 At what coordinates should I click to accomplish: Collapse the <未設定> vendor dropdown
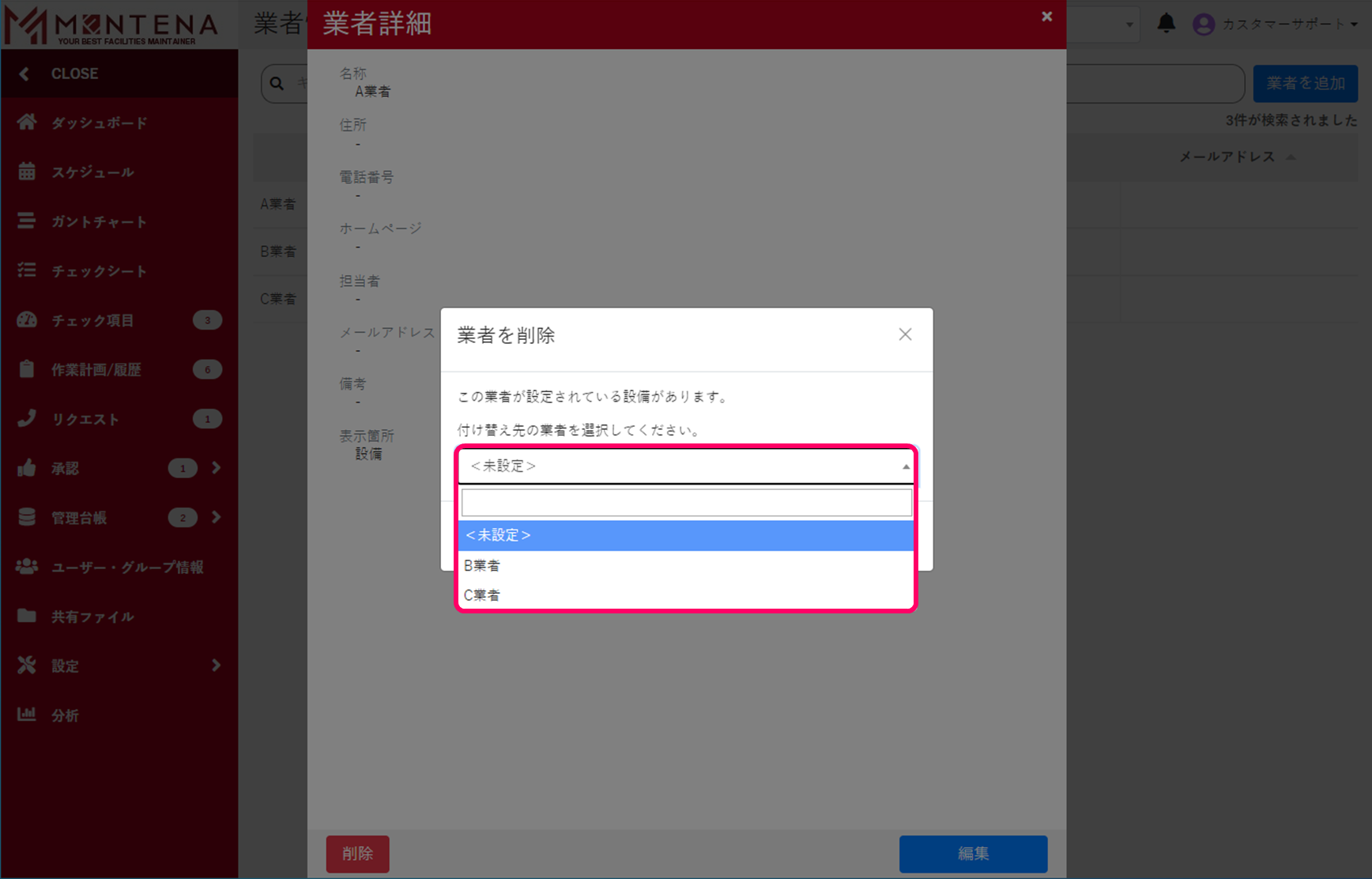click(x=686, y=466)
